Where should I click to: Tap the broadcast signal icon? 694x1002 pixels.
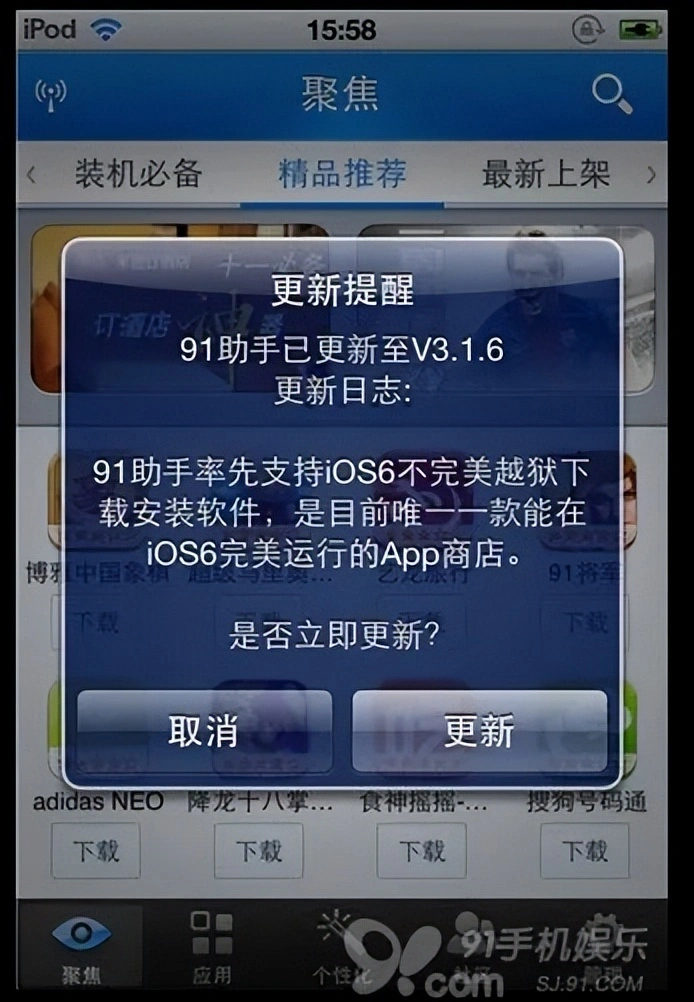(x=50, y=95)
